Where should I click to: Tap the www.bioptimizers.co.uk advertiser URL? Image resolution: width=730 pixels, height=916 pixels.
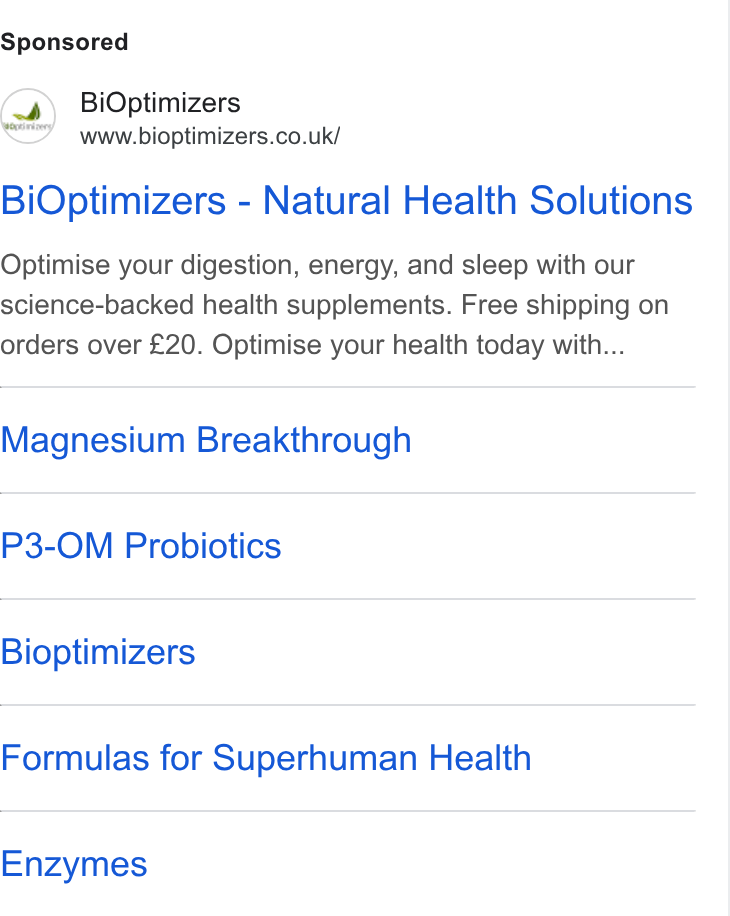(210, 136)
